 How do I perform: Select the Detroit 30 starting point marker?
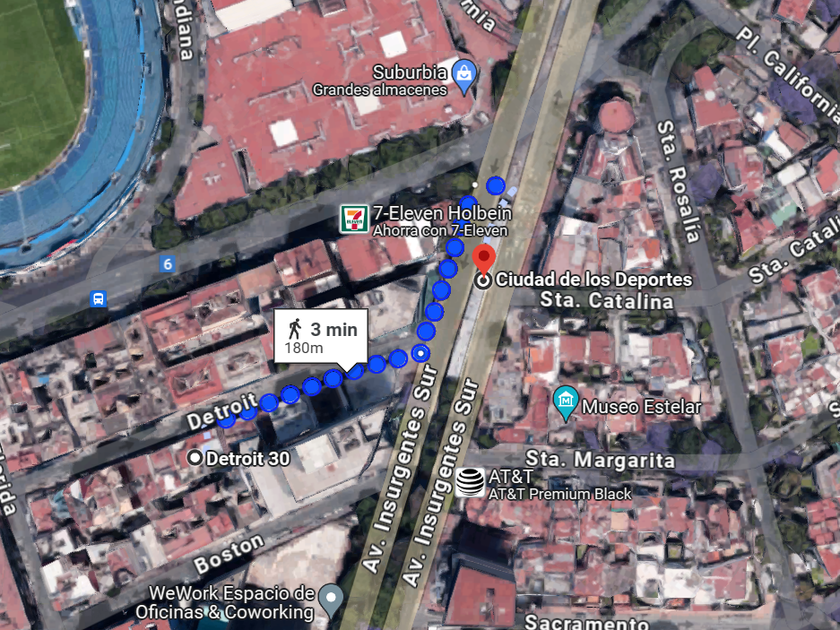click(x=194, y=458)
